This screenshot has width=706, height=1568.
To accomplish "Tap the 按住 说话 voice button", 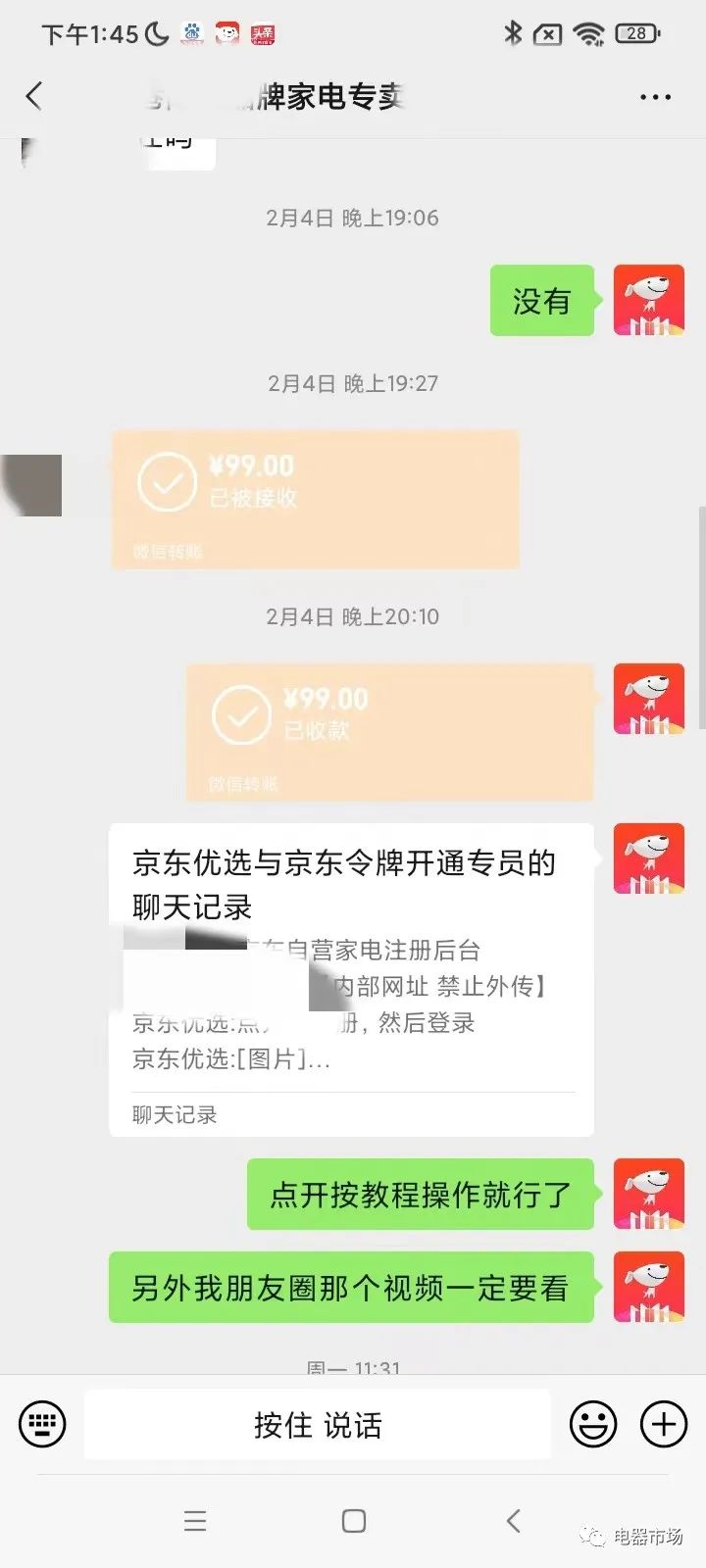I will coord(318,1425).
